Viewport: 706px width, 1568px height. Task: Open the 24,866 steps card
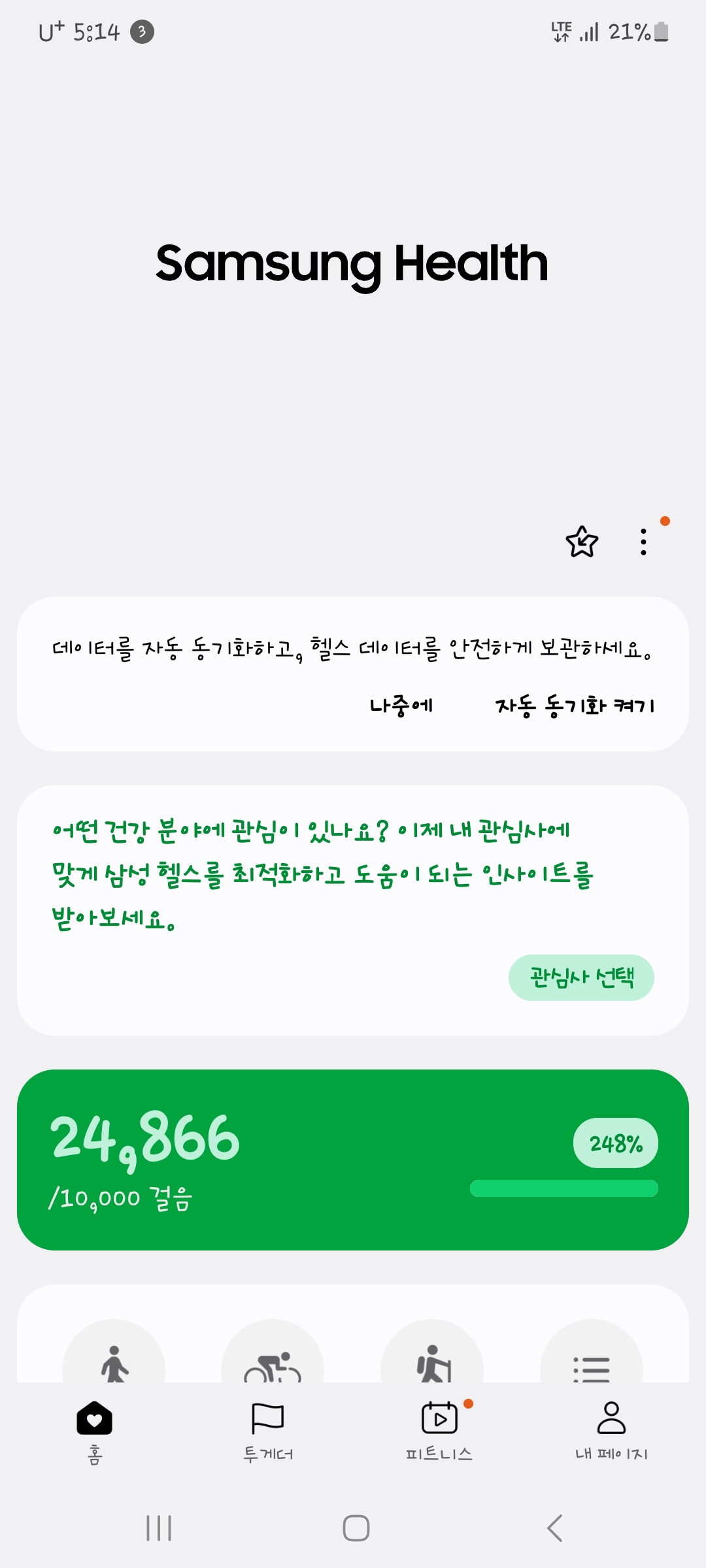pos(353,1160)
